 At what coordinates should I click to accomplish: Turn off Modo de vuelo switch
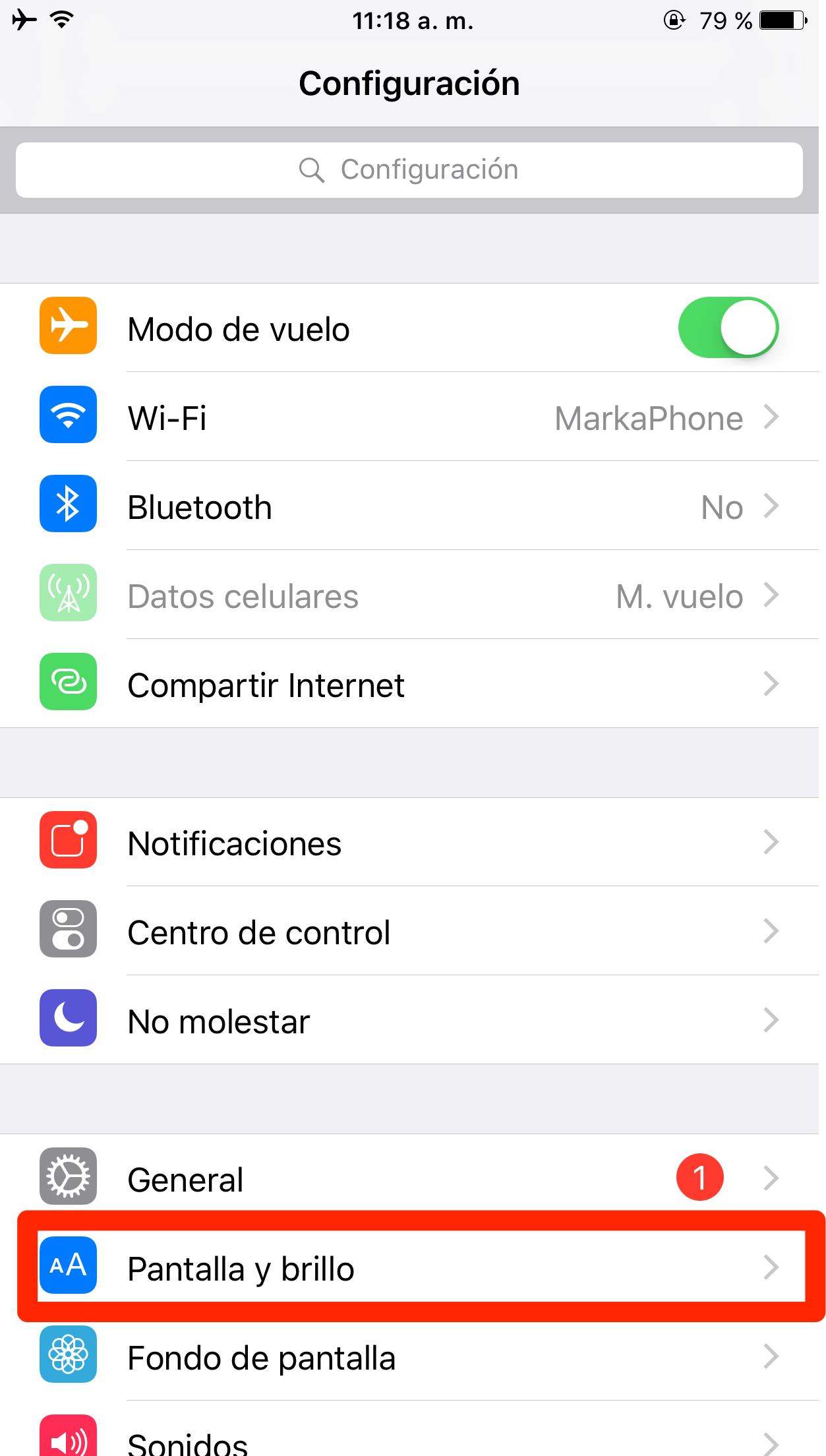pos(728,328)
